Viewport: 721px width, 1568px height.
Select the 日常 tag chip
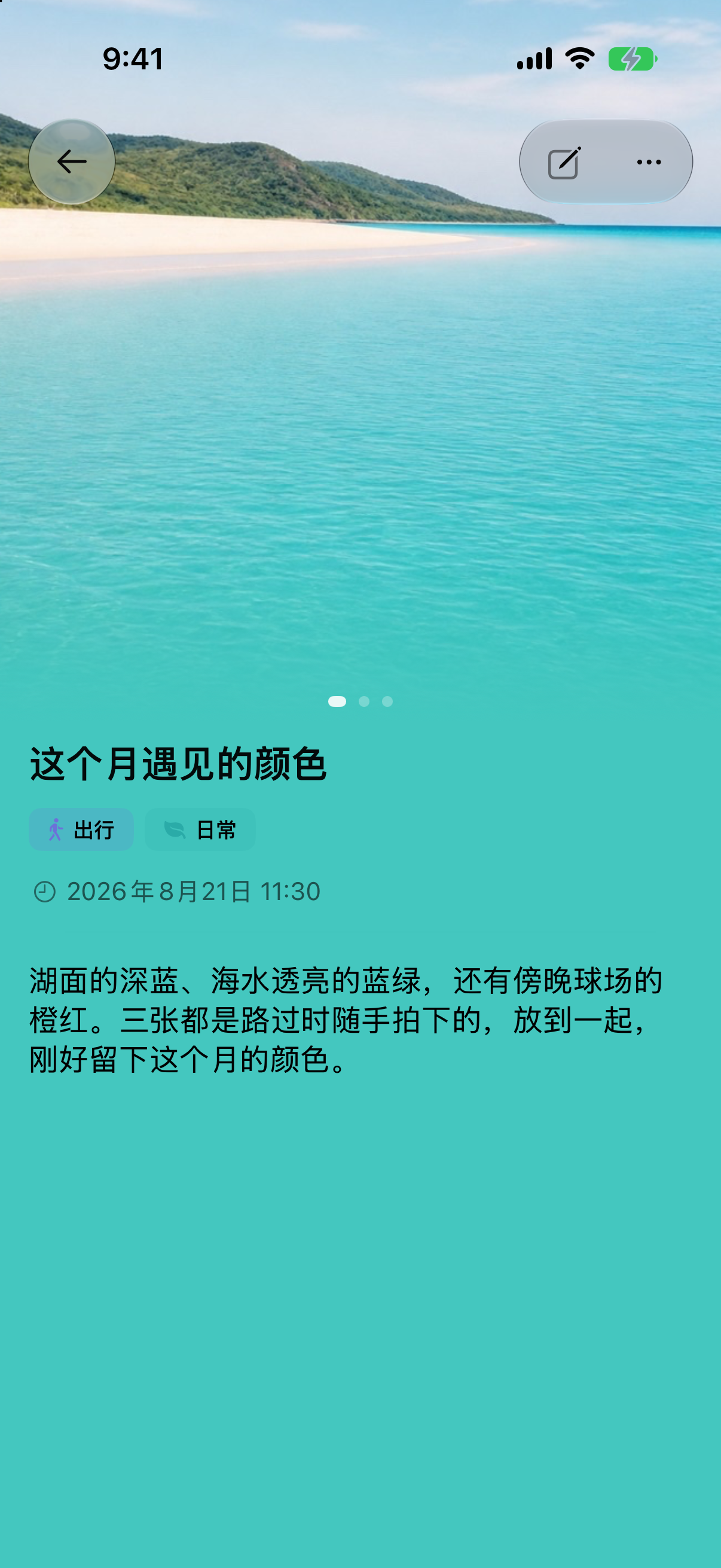point(200,829)
